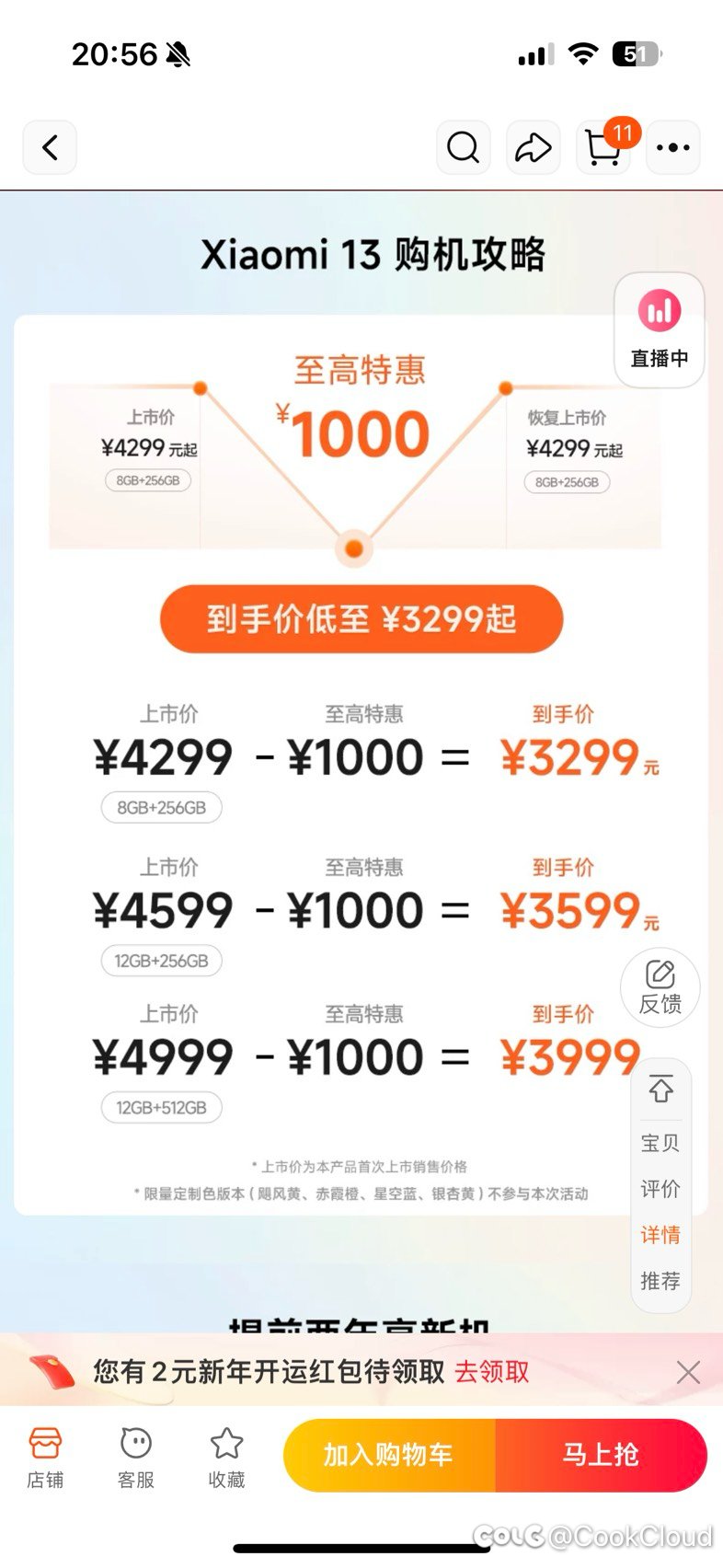Image resolution: width=723 pixels, height=1568 pixels.
Task: Dismiss the 新年开运红包 banner
Action: click(x=688, y=1372)
